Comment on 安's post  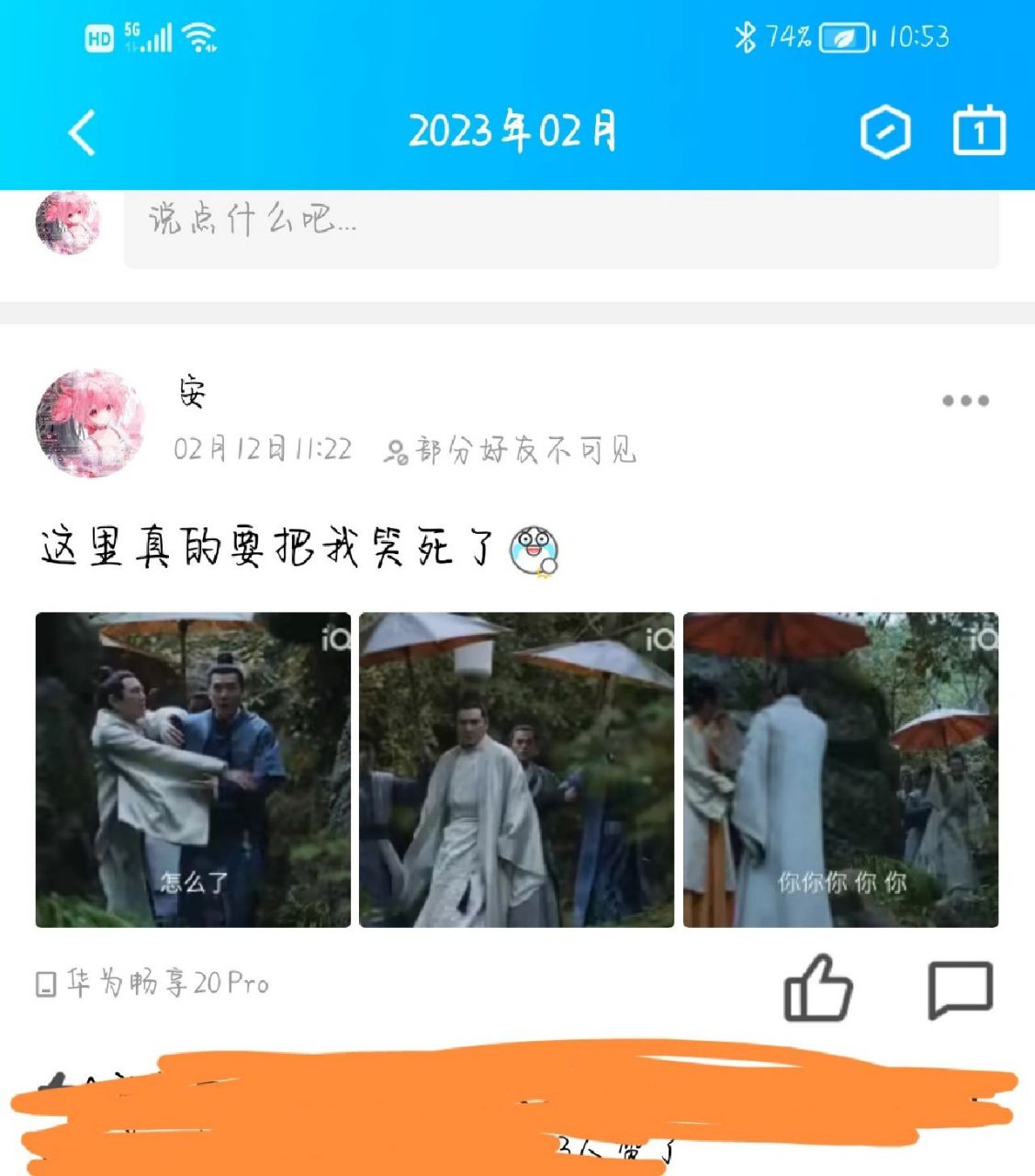point(960,989)
